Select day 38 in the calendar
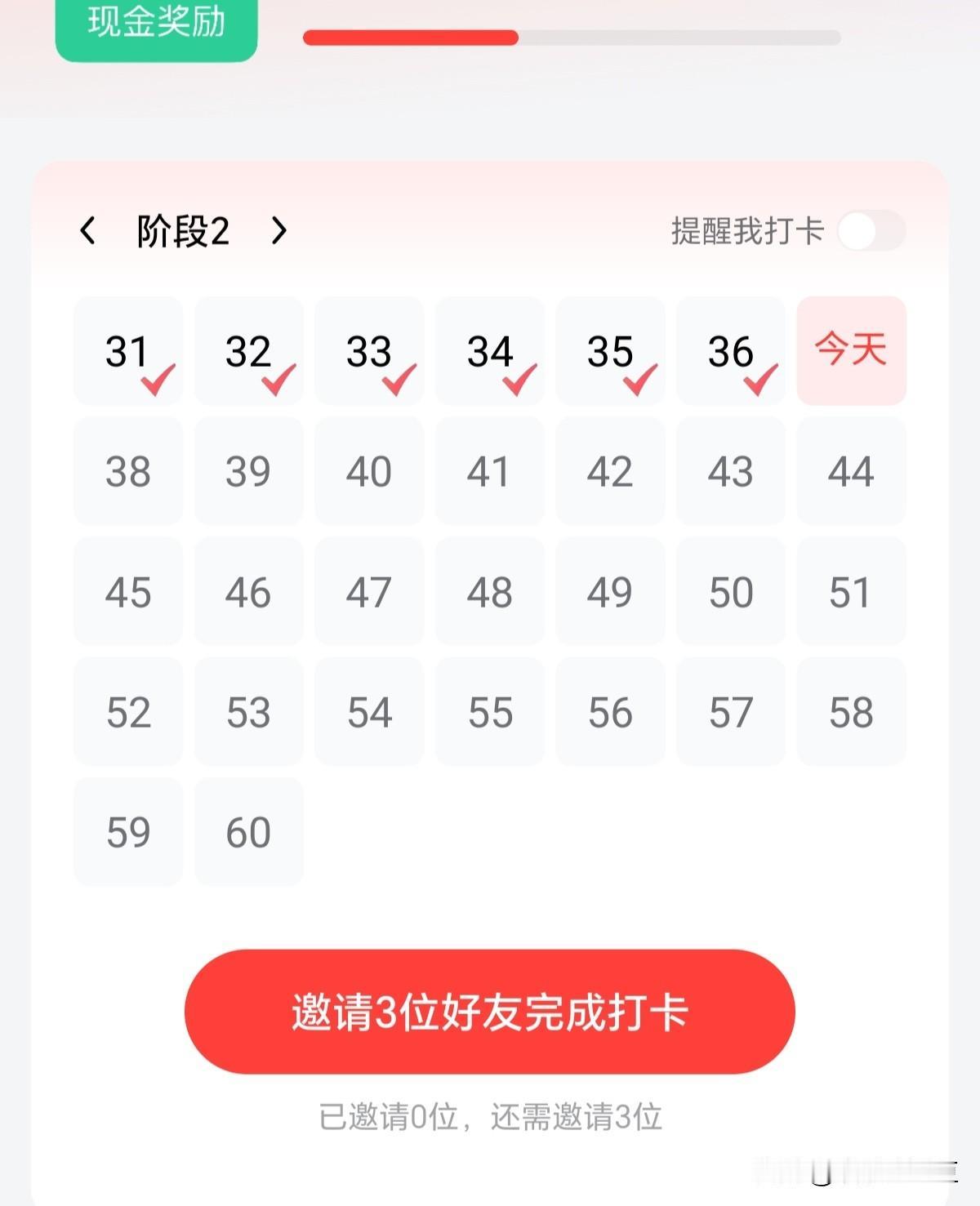Image resolution: width=980 pixels, height=1206 pixels. point(128,469)
